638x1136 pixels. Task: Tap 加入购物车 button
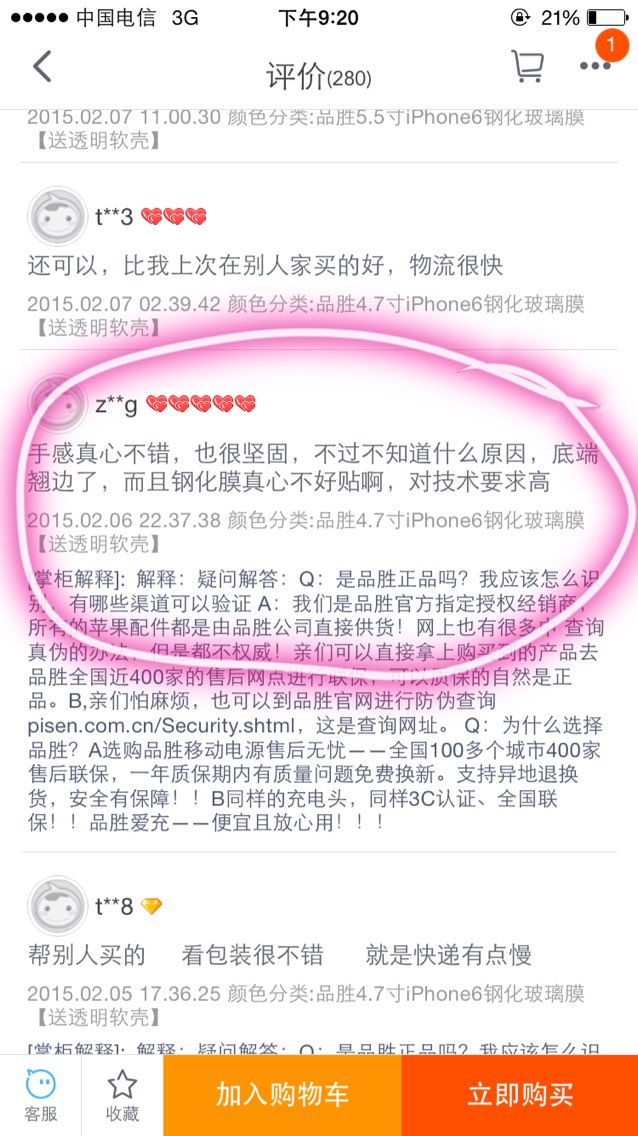pyautogui.click(x=282, y=1095)
